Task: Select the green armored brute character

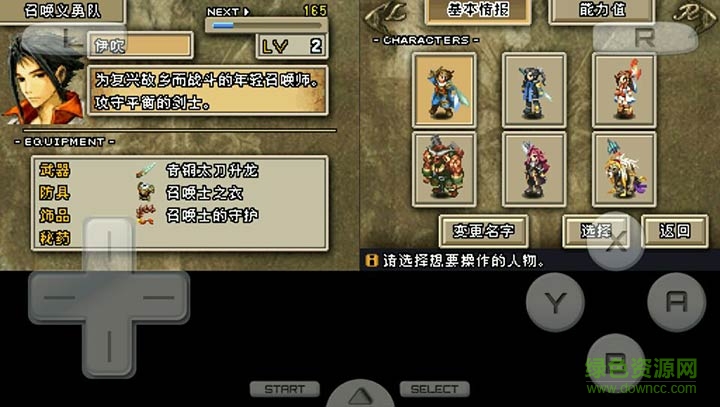Action: tap(443, 167)
